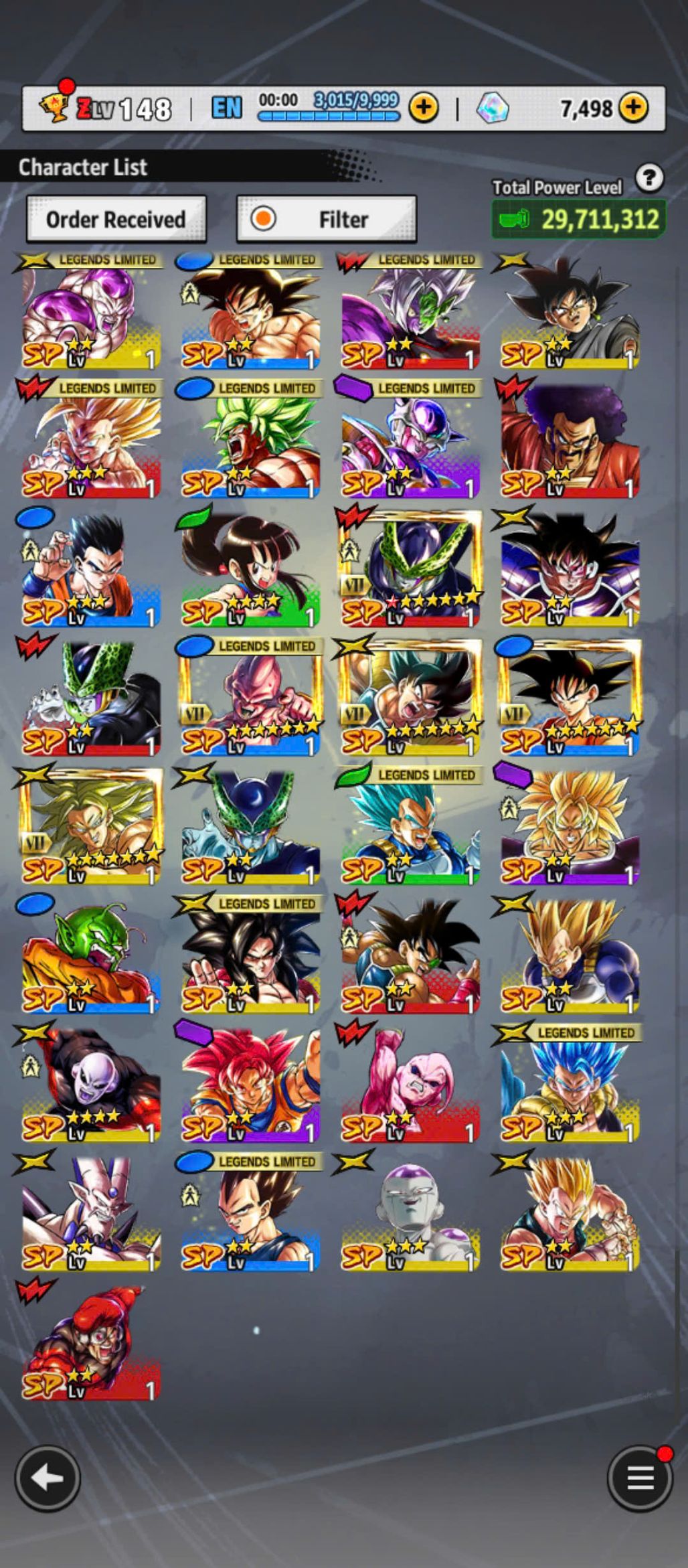
Task: Add chrono crystals with plus button
Action: coord(633,107)
